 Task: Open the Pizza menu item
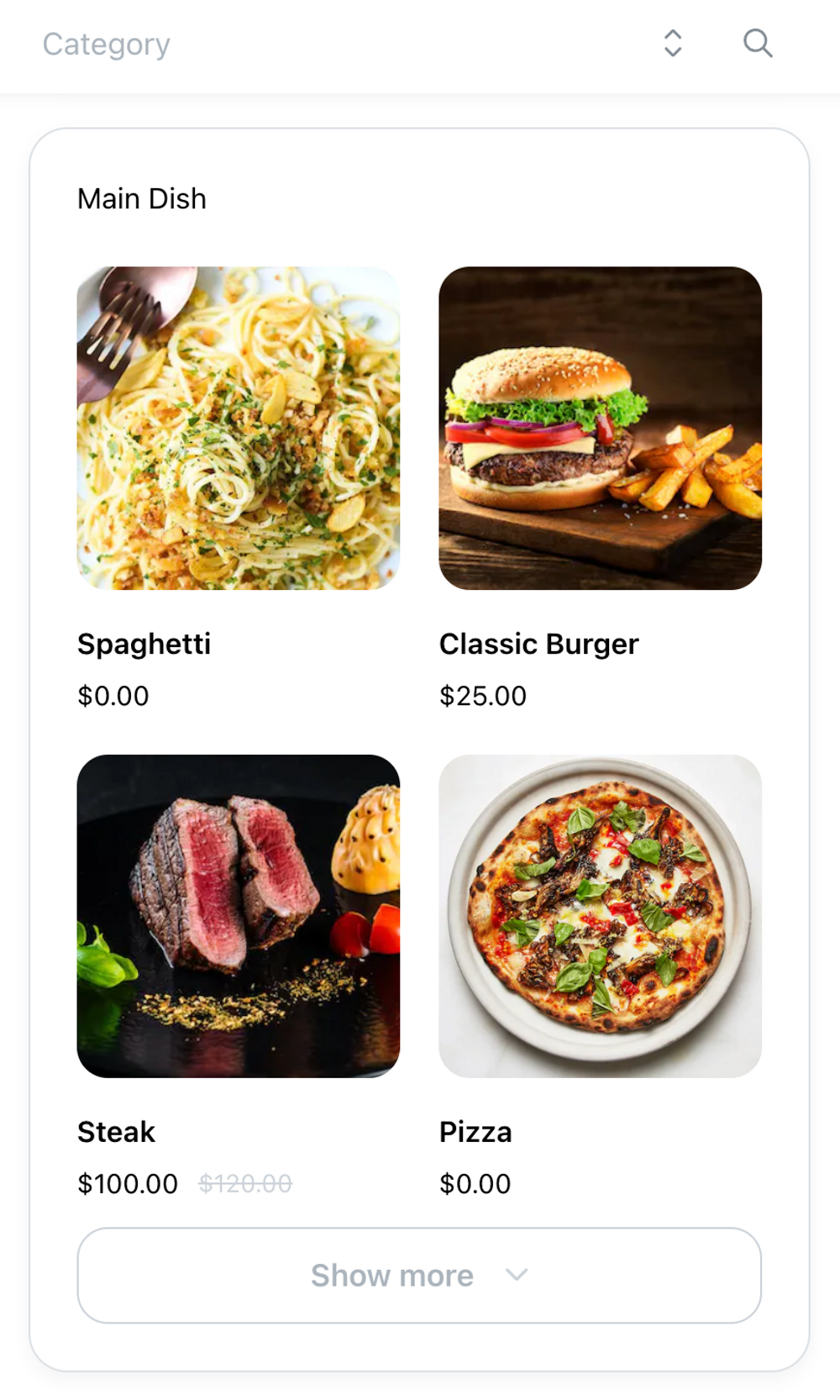click(600, 916)
